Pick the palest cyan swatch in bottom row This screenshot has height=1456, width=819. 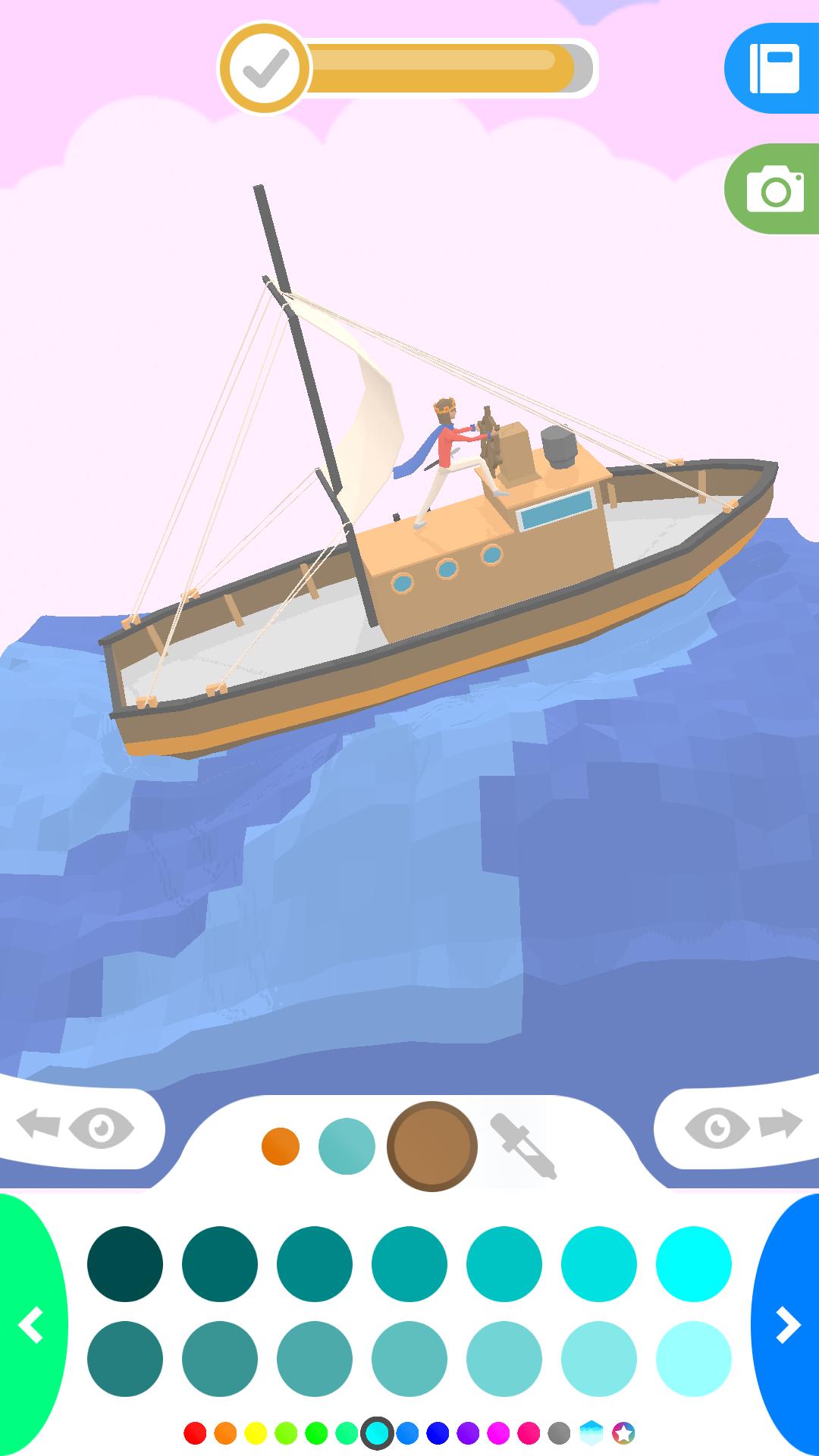tap(693, 1359)
